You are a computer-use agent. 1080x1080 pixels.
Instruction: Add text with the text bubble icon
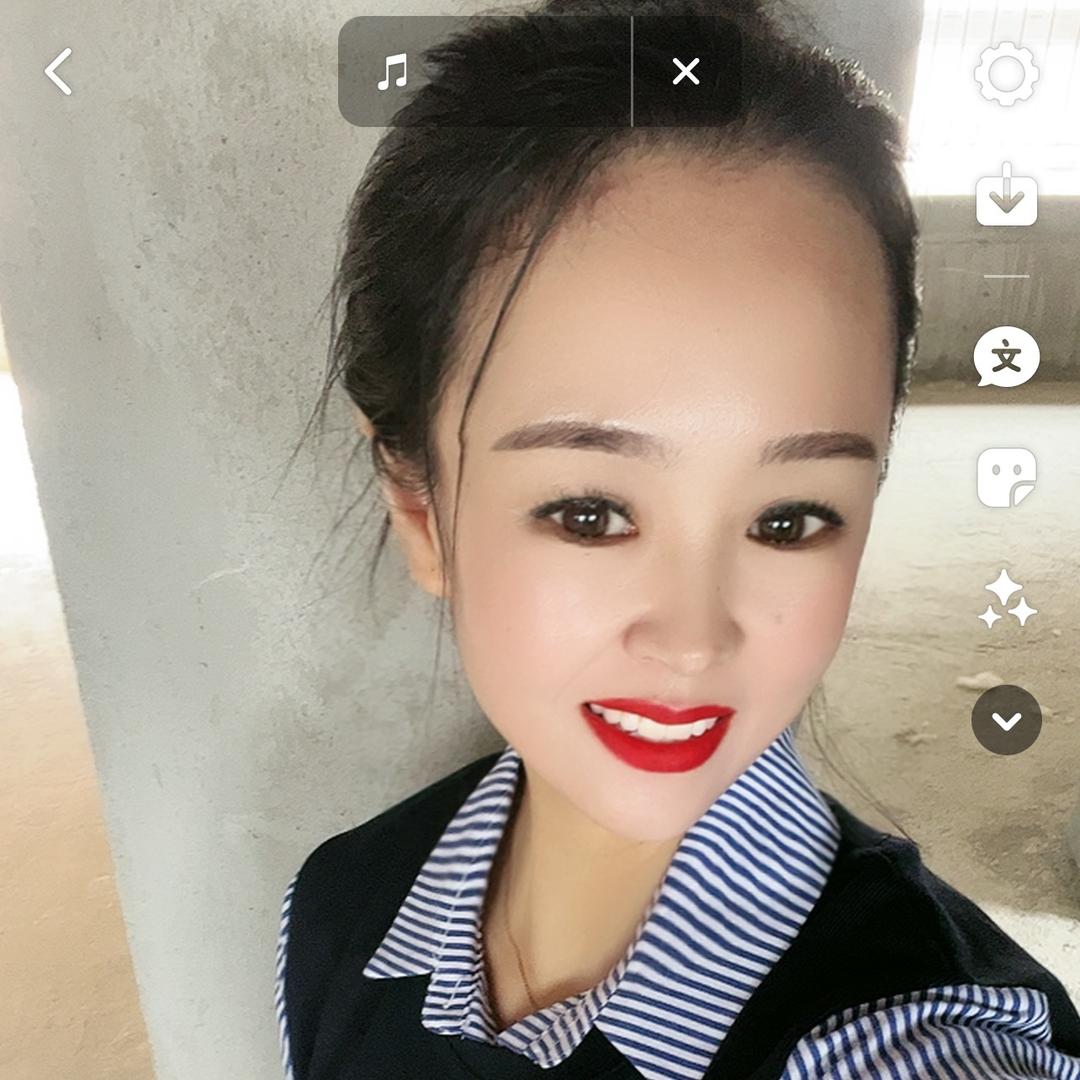pos(1006,357)
